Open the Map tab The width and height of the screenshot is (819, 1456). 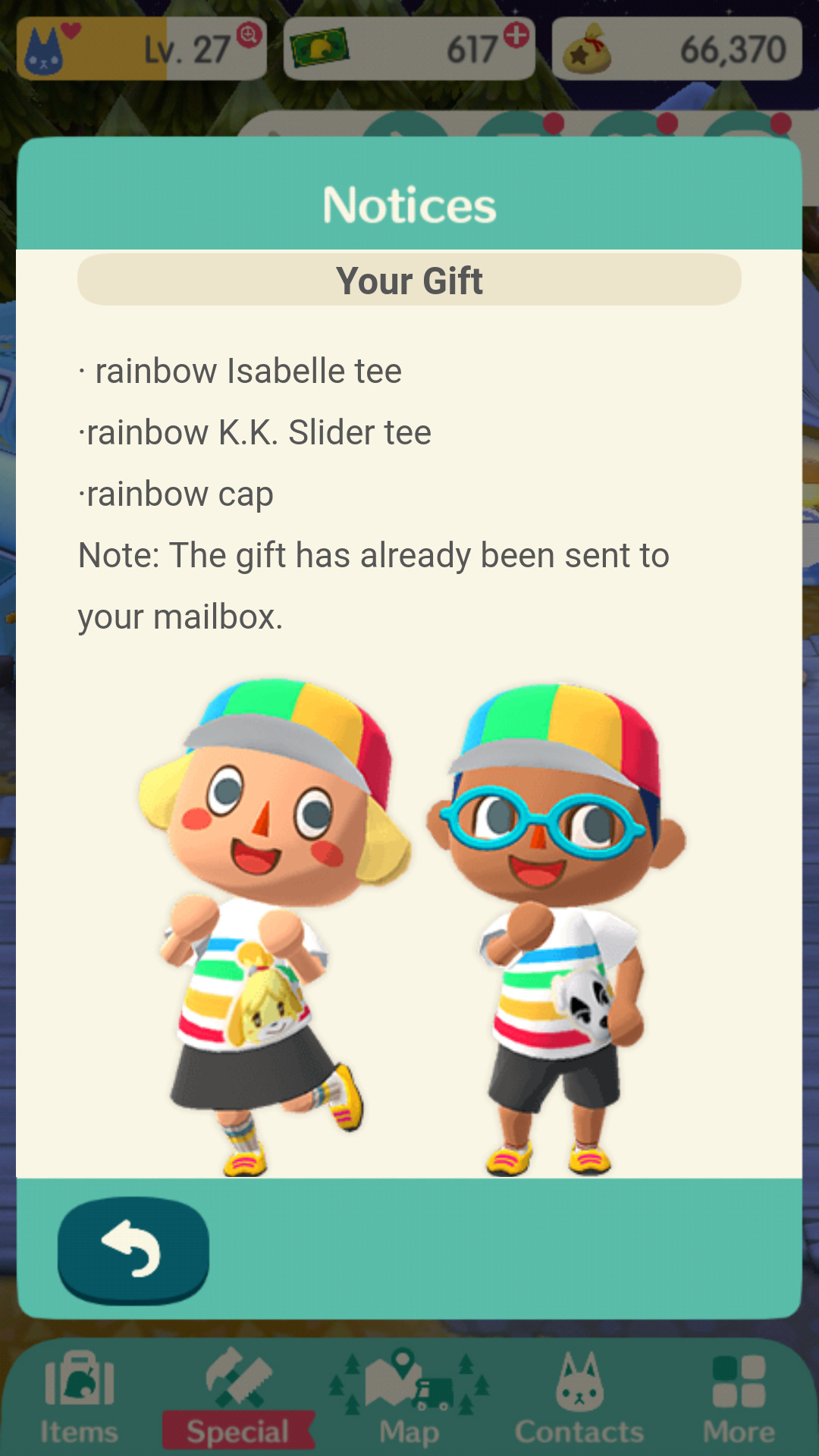tap(409, 1398)
